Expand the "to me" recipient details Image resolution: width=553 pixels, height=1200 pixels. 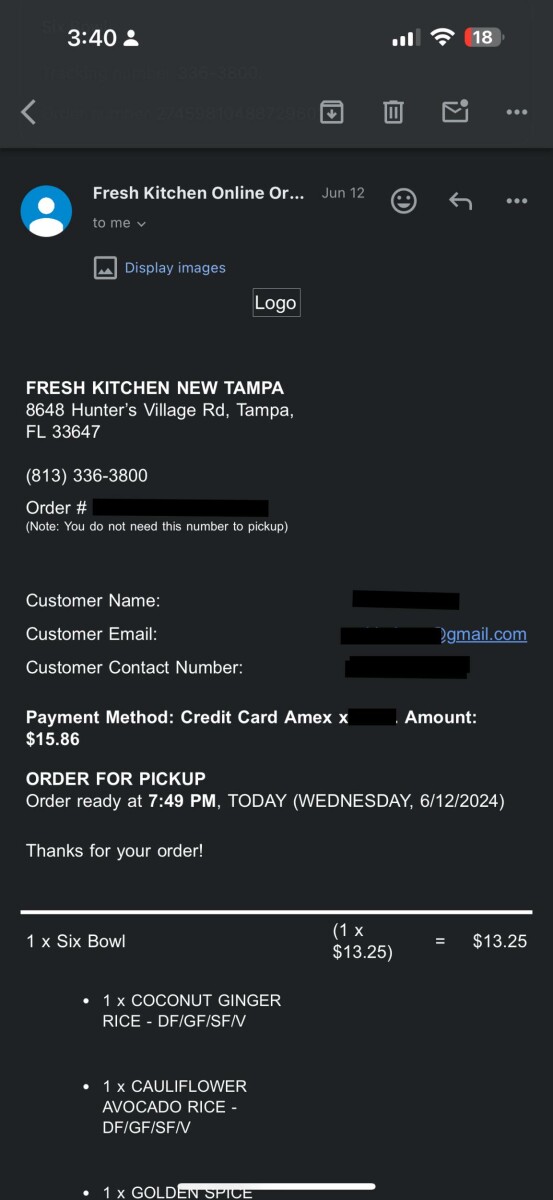120,223
